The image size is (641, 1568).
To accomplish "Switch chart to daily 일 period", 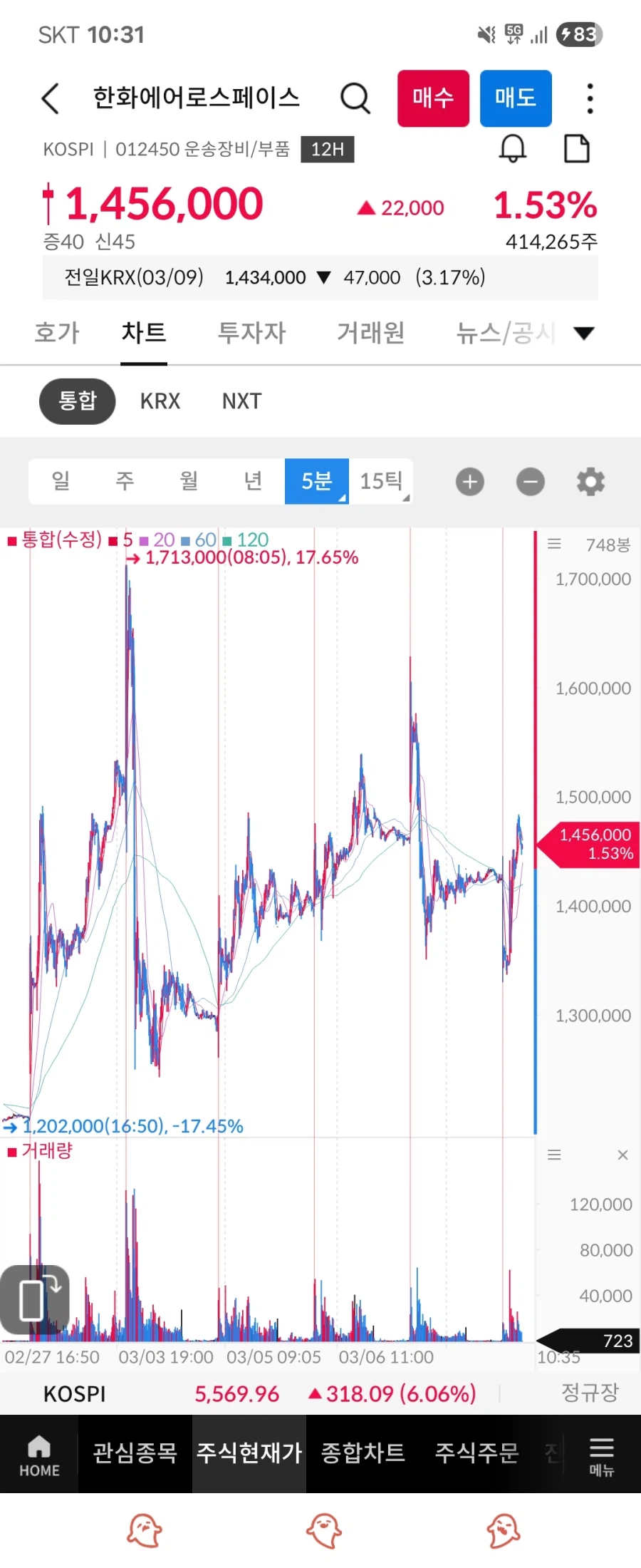I will (61, 481).
